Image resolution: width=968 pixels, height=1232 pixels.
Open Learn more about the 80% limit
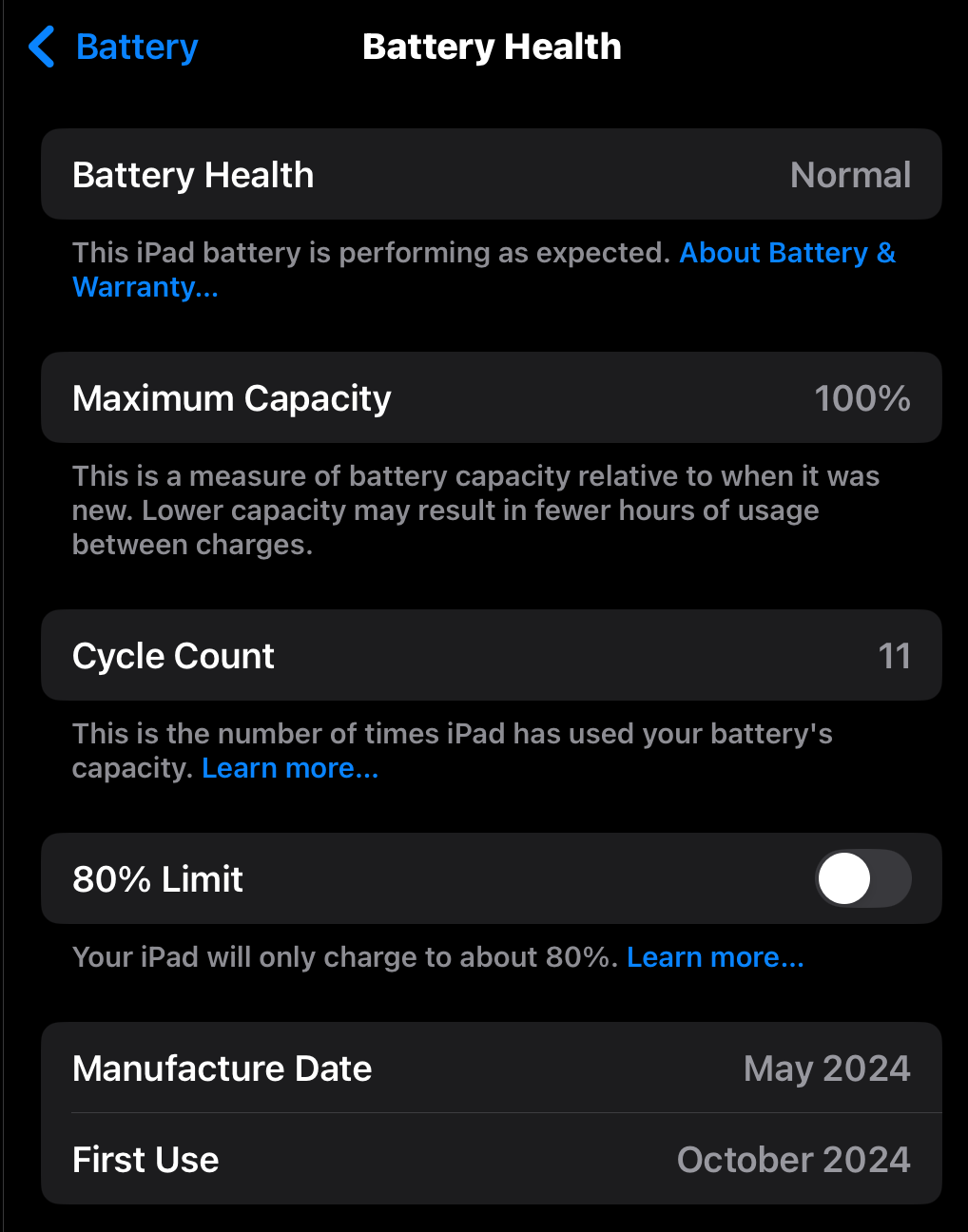point(715,957)
